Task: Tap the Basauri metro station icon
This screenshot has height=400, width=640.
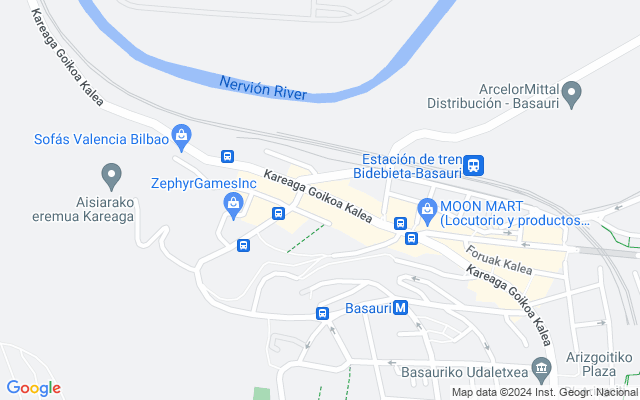Action: tap(401, 308)
